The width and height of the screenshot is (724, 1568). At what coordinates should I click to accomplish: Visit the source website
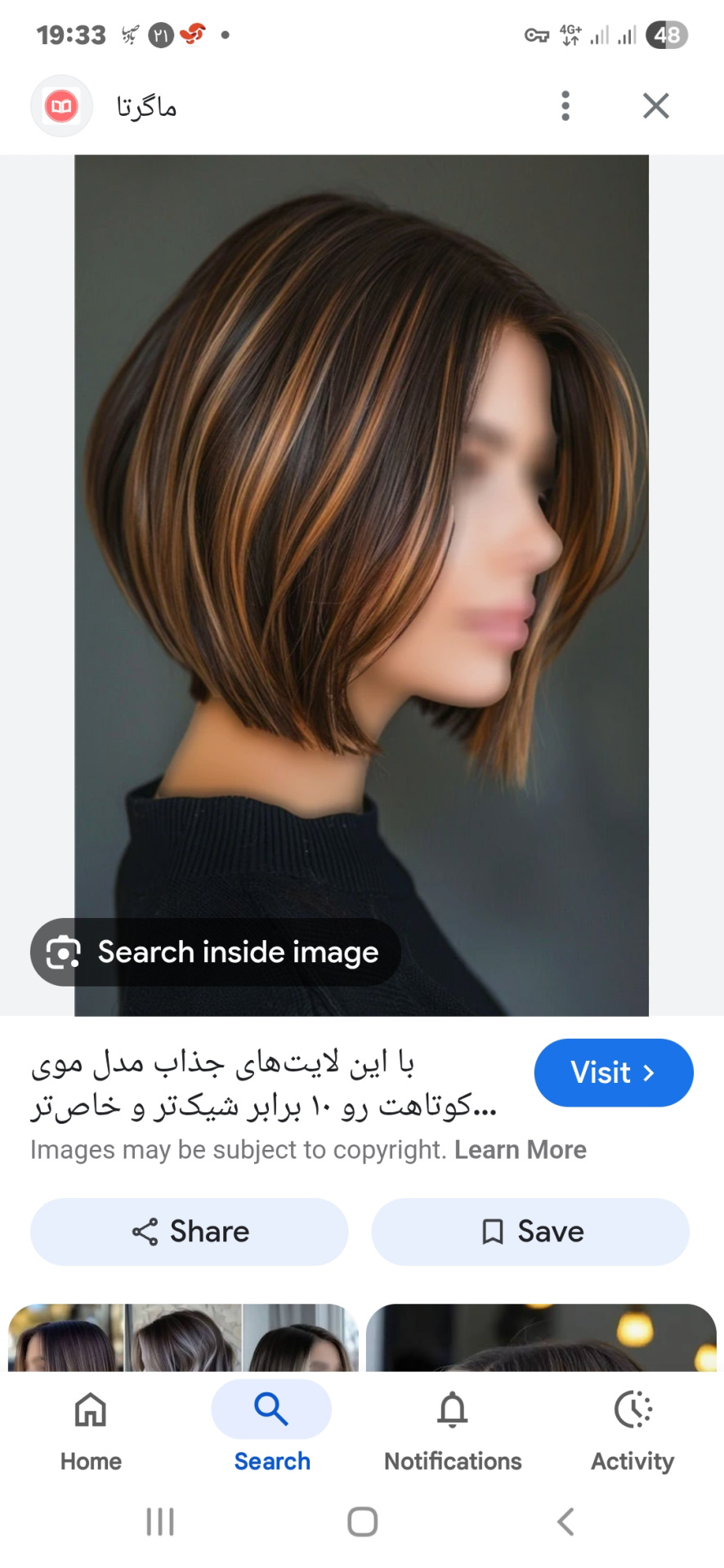(613, 1072)
